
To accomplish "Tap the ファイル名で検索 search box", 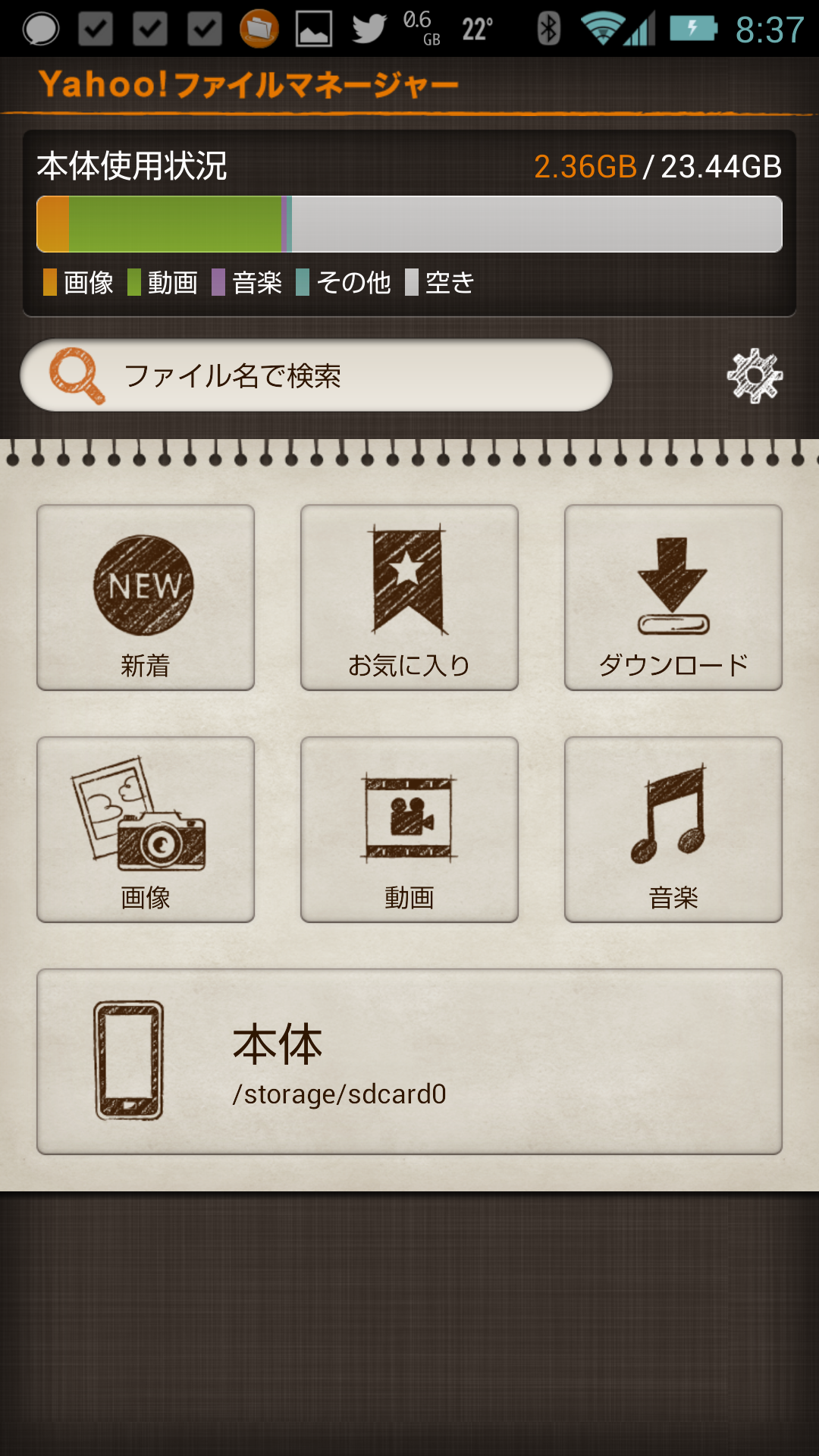I will click(x=316, y=375).
